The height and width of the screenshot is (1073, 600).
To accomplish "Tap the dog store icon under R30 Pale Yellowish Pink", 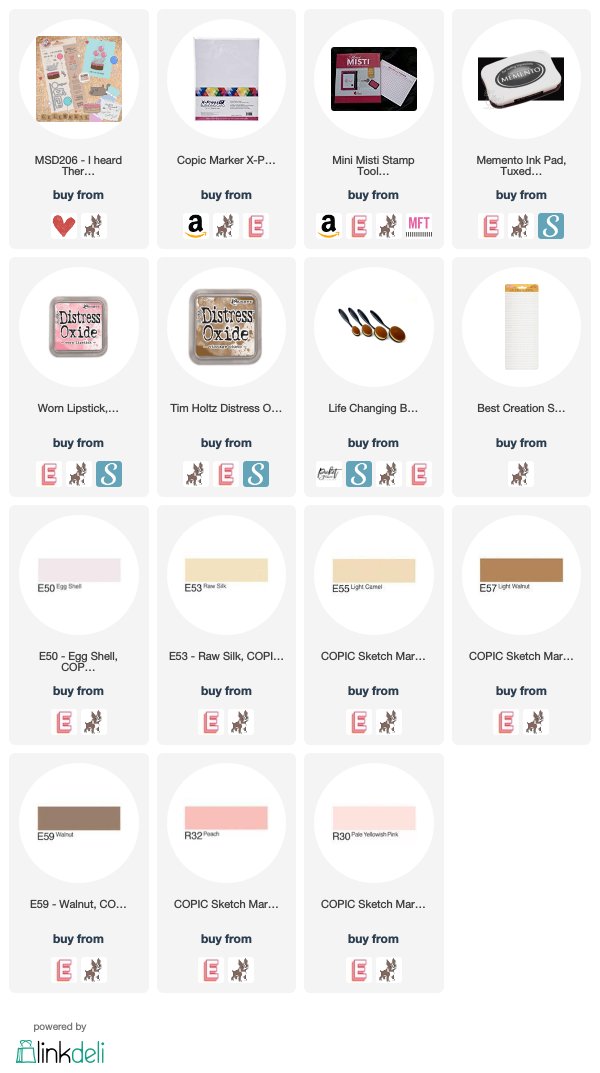I will (x=388, y=970).
